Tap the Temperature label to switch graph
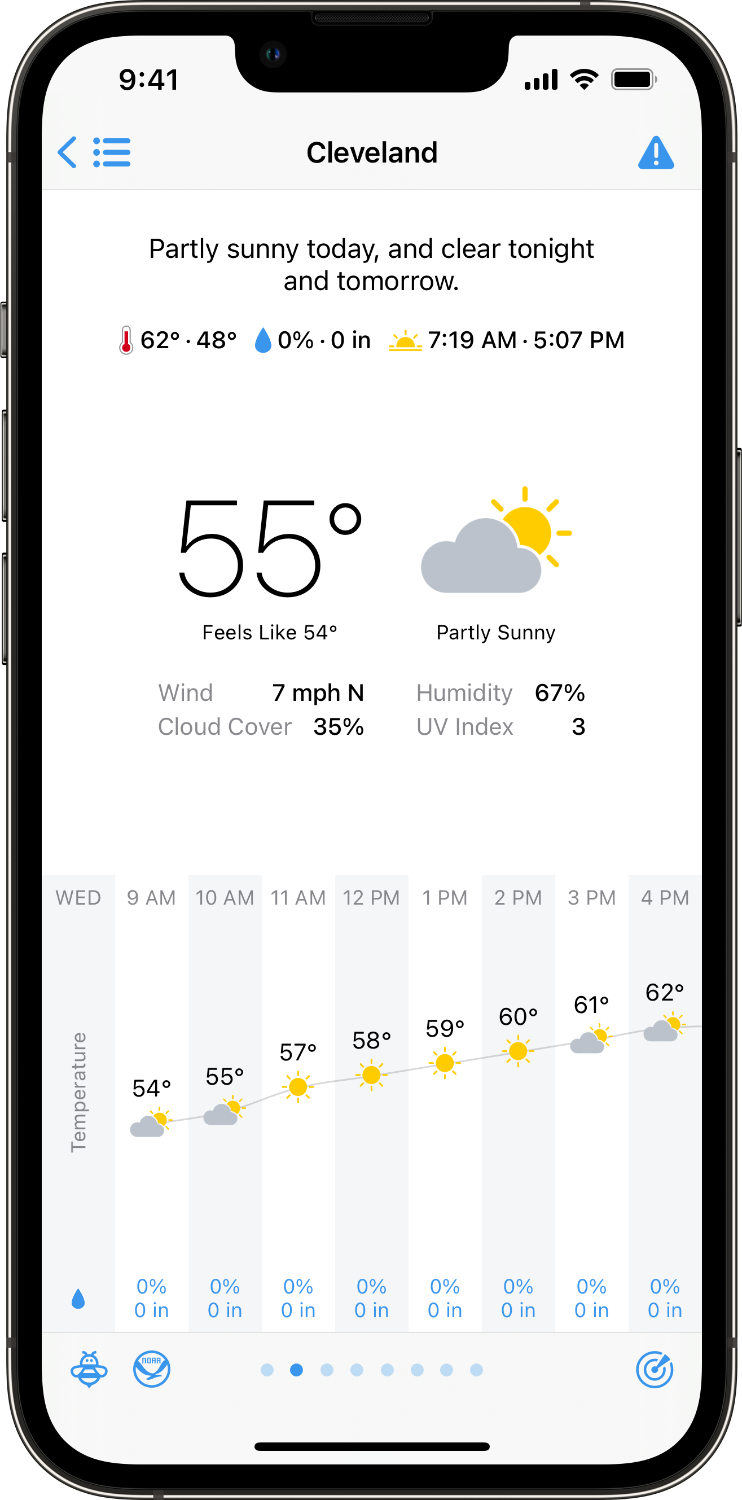Image resolution: width=742 pixels, height=1500 pixels. (79, 1092)
